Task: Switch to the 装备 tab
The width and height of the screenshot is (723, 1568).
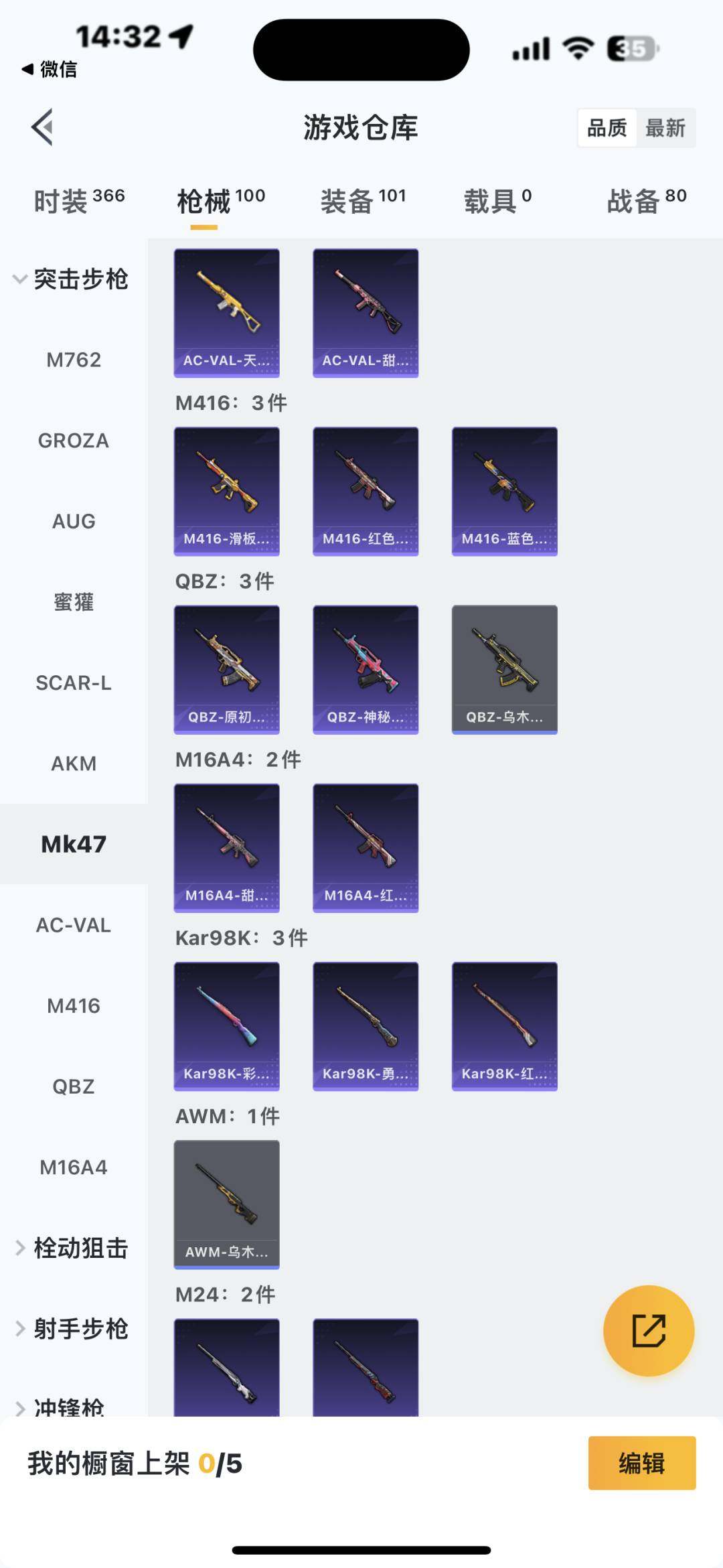Action: [x=363, y=200]
